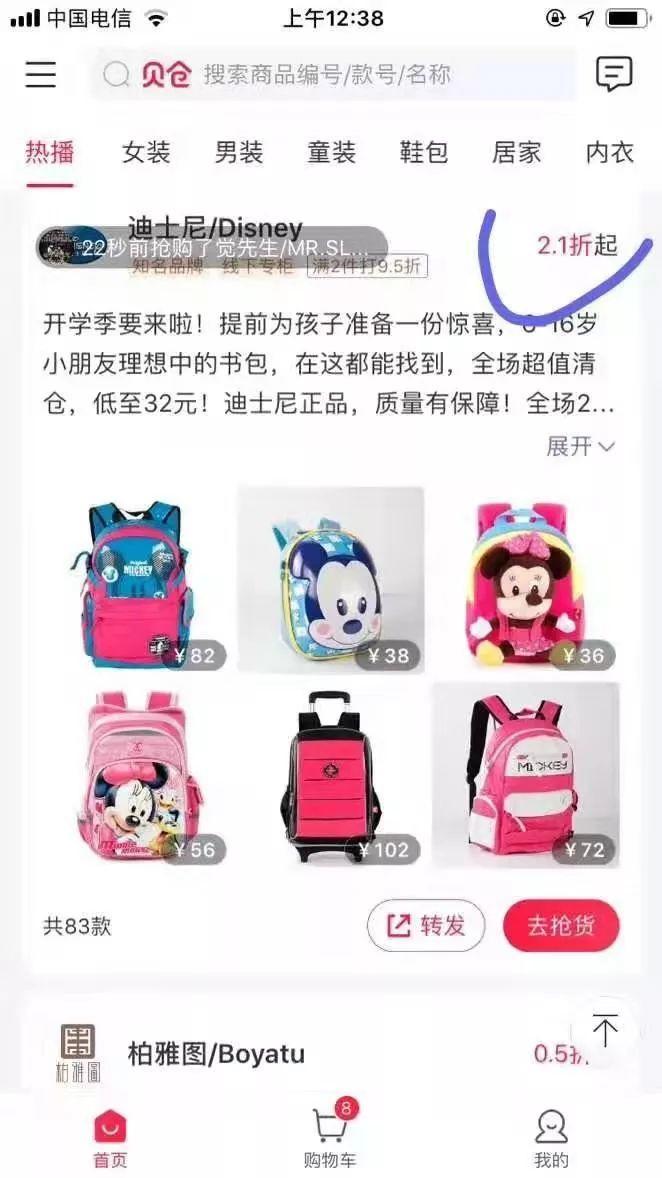662x1178 pixels.
Task: Tap the product search box
Action: [334, 74]
